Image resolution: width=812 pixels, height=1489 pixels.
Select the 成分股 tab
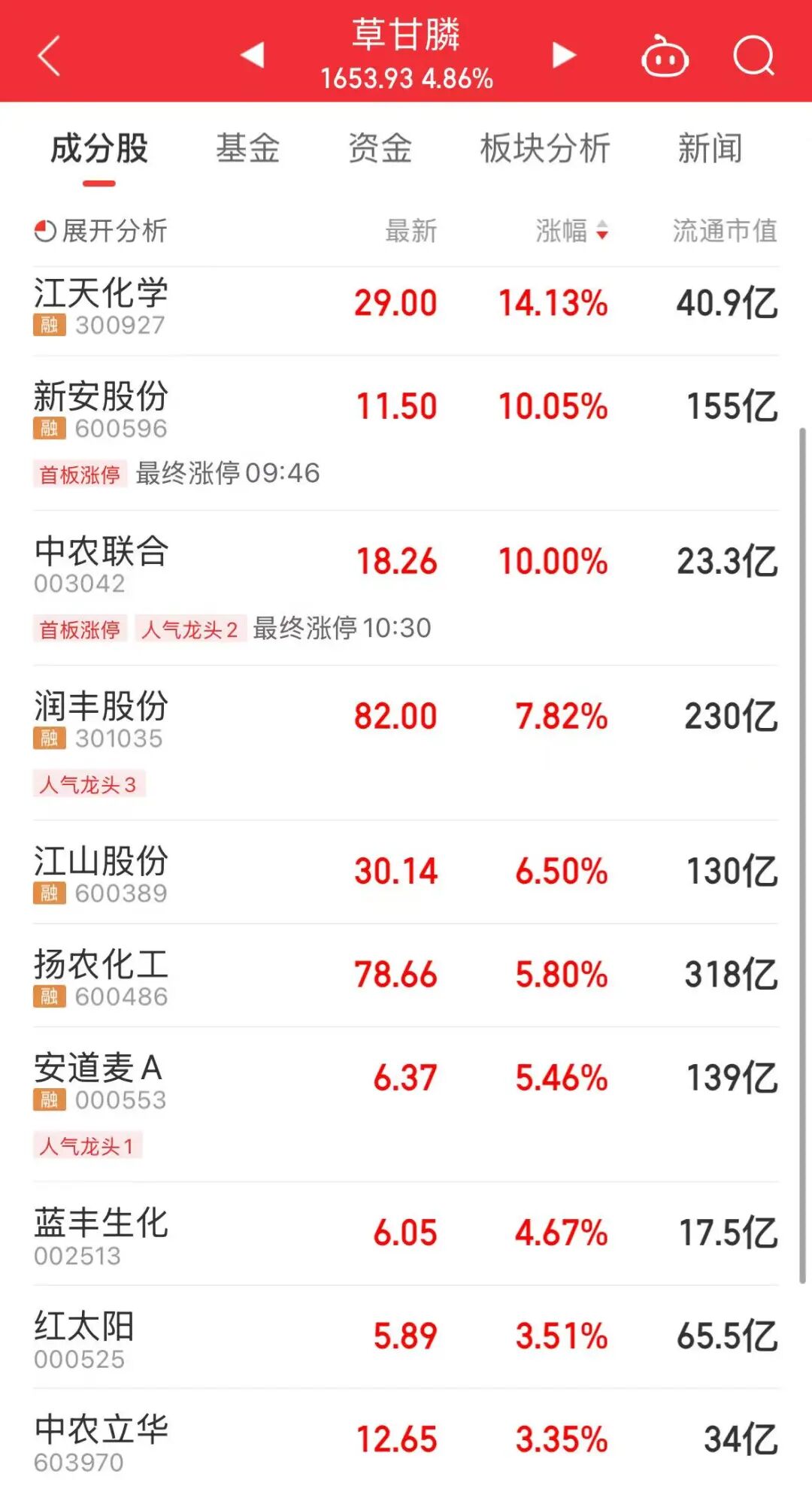(99, 148)
